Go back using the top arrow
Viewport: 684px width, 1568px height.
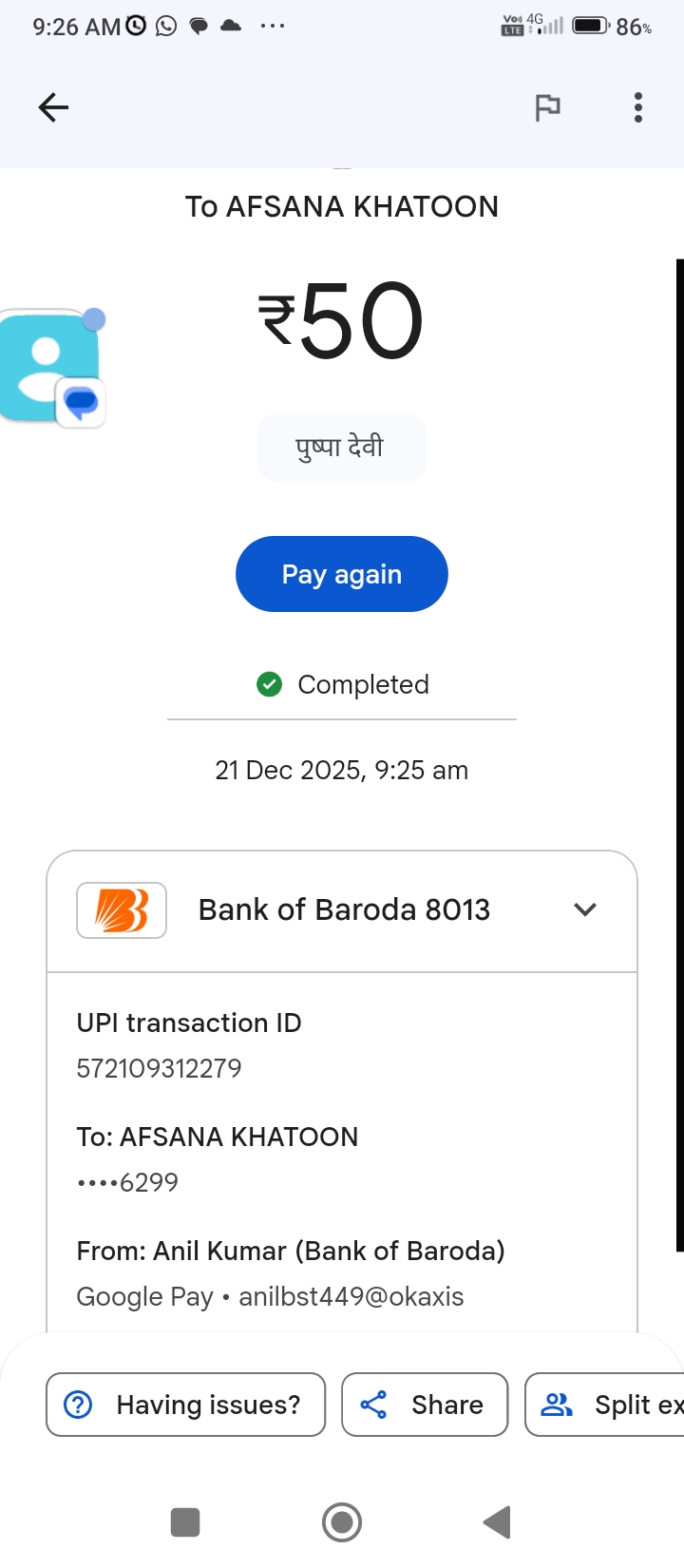[53, 107]
